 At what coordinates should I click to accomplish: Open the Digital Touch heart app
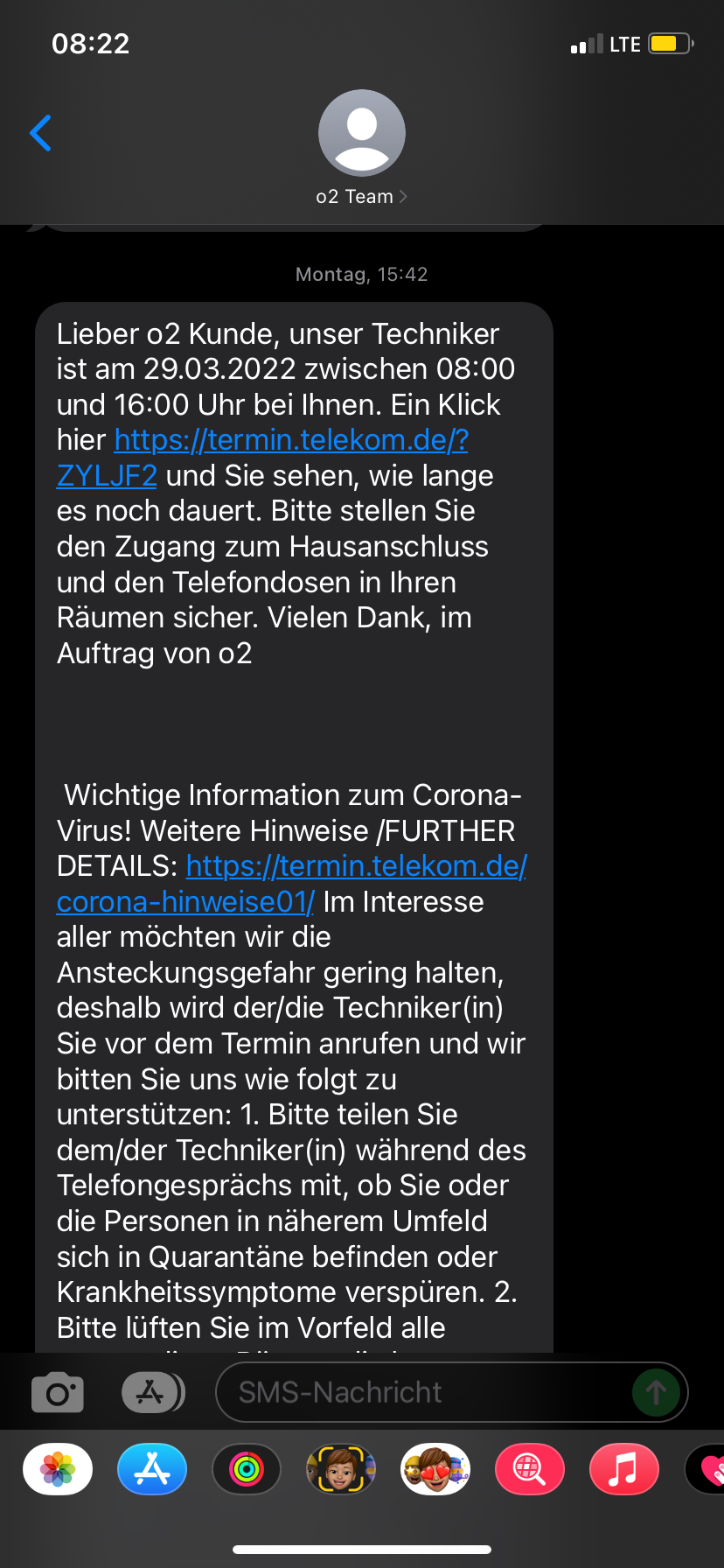(710, 1469)
